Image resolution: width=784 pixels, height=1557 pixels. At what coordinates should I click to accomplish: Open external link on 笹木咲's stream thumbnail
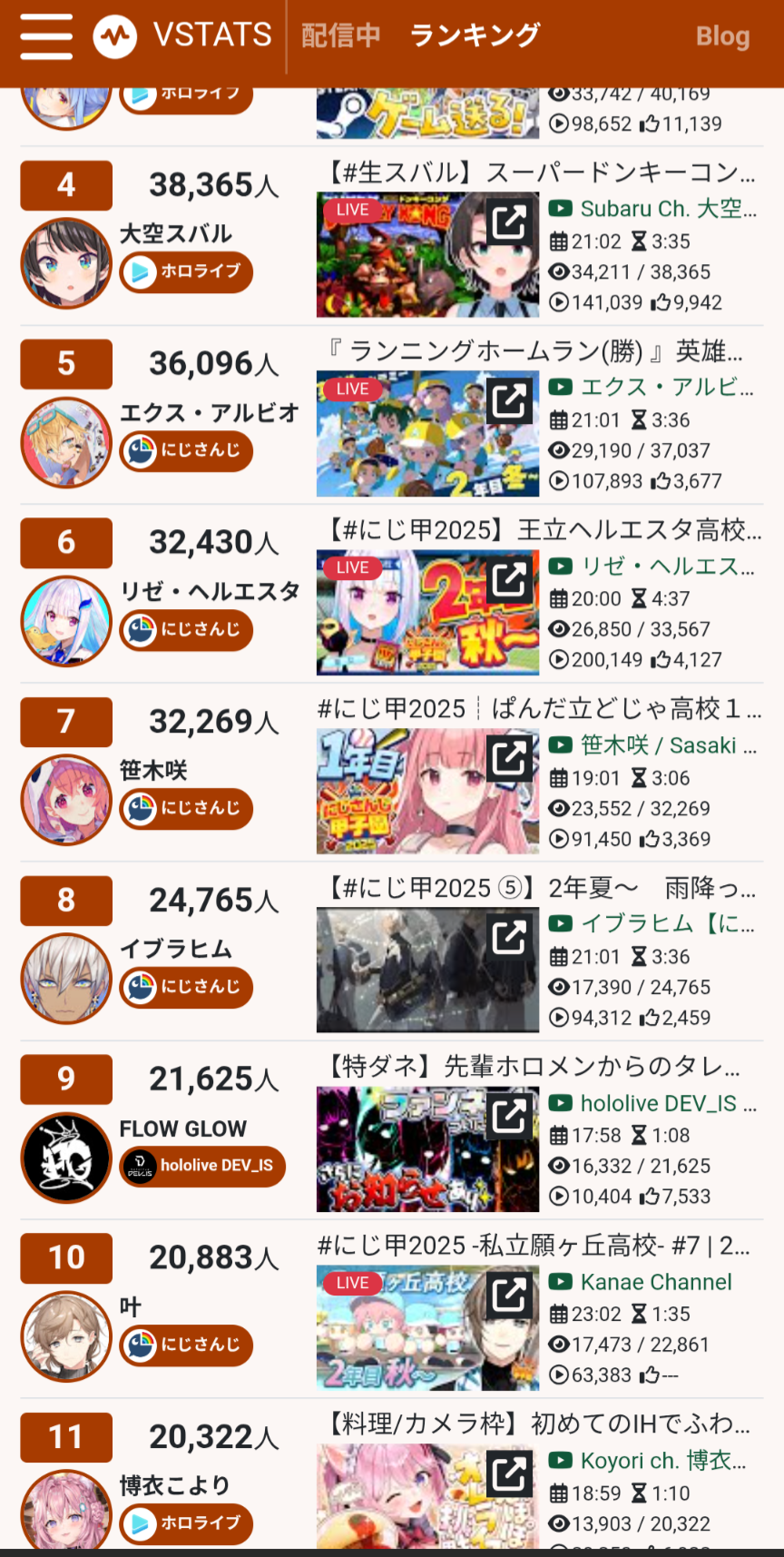point(509,758)
